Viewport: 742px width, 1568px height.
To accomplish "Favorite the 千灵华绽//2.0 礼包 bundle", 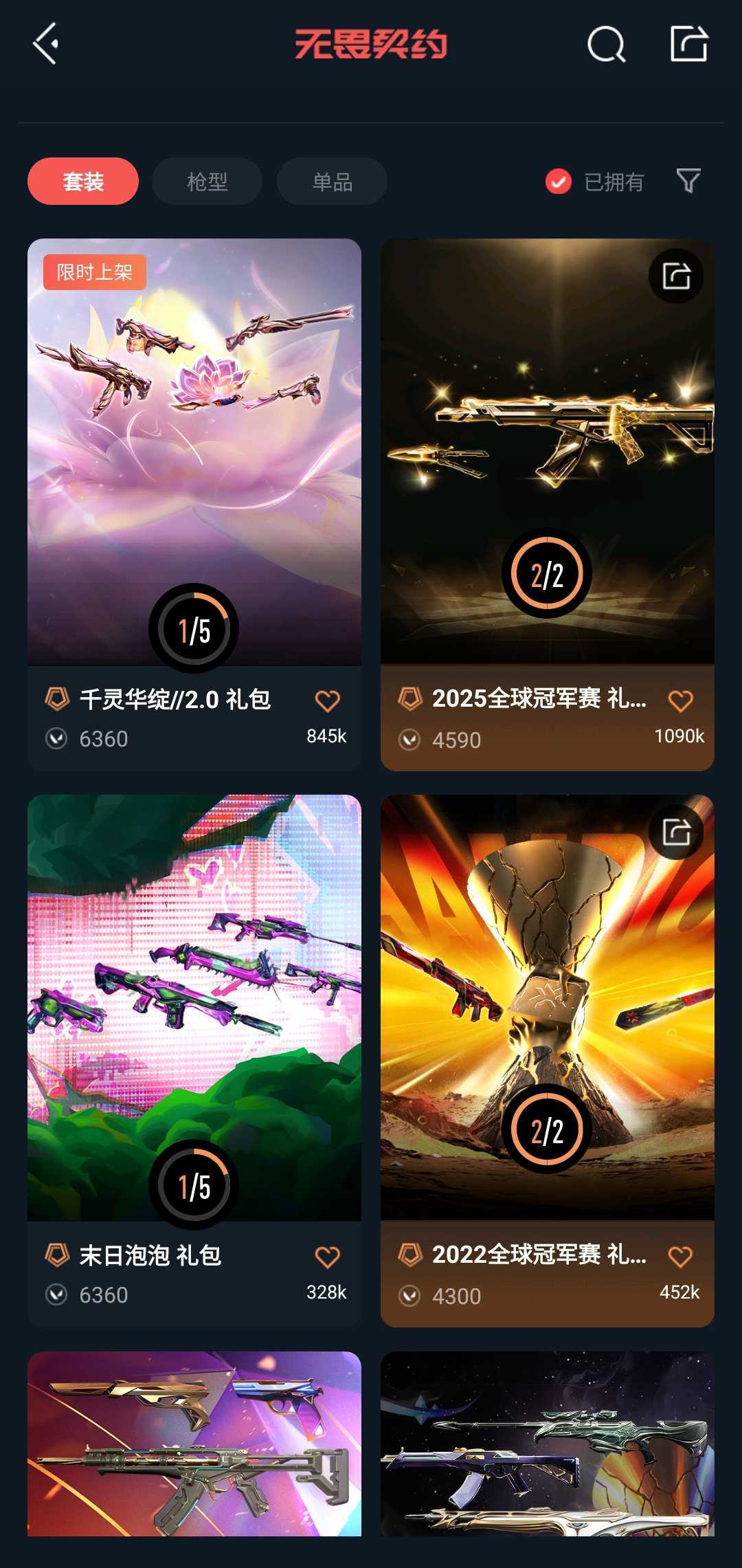I will (327, 701).
